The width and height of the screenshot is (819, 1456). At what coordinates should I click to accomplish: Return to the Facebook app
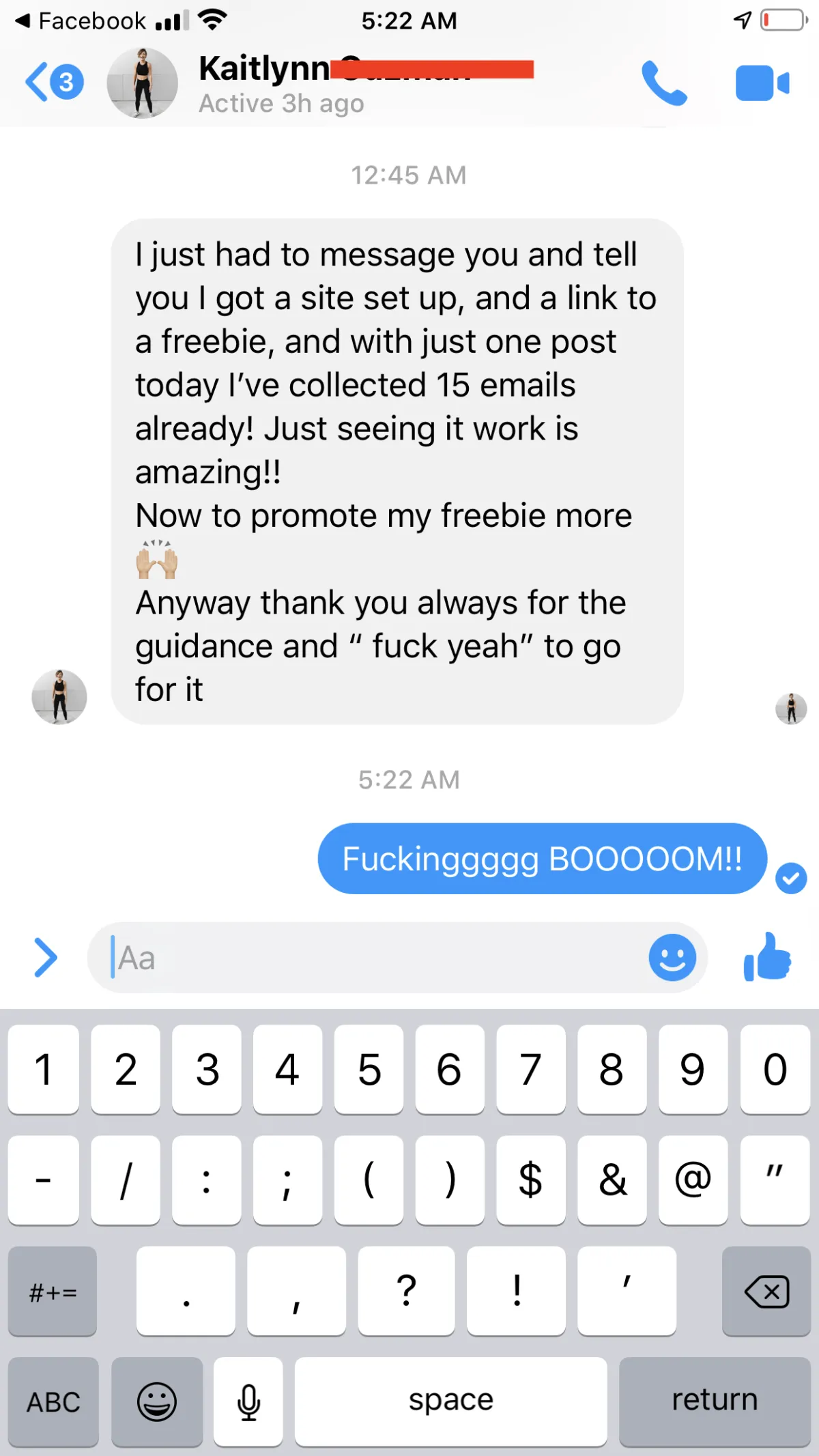coord(81,21)
